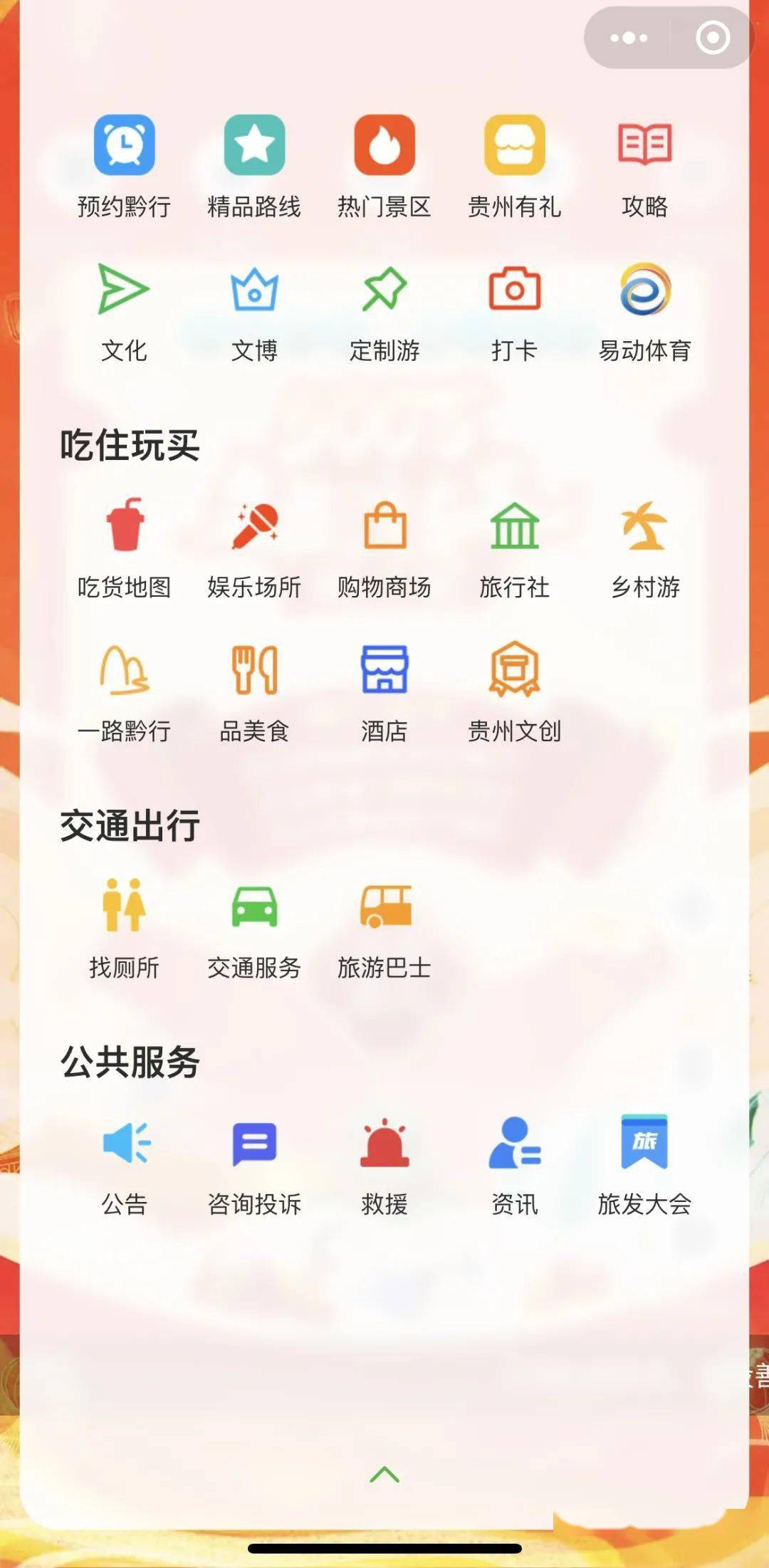
Task: View 攻略 travel guides
Action: tap(644, 145)
